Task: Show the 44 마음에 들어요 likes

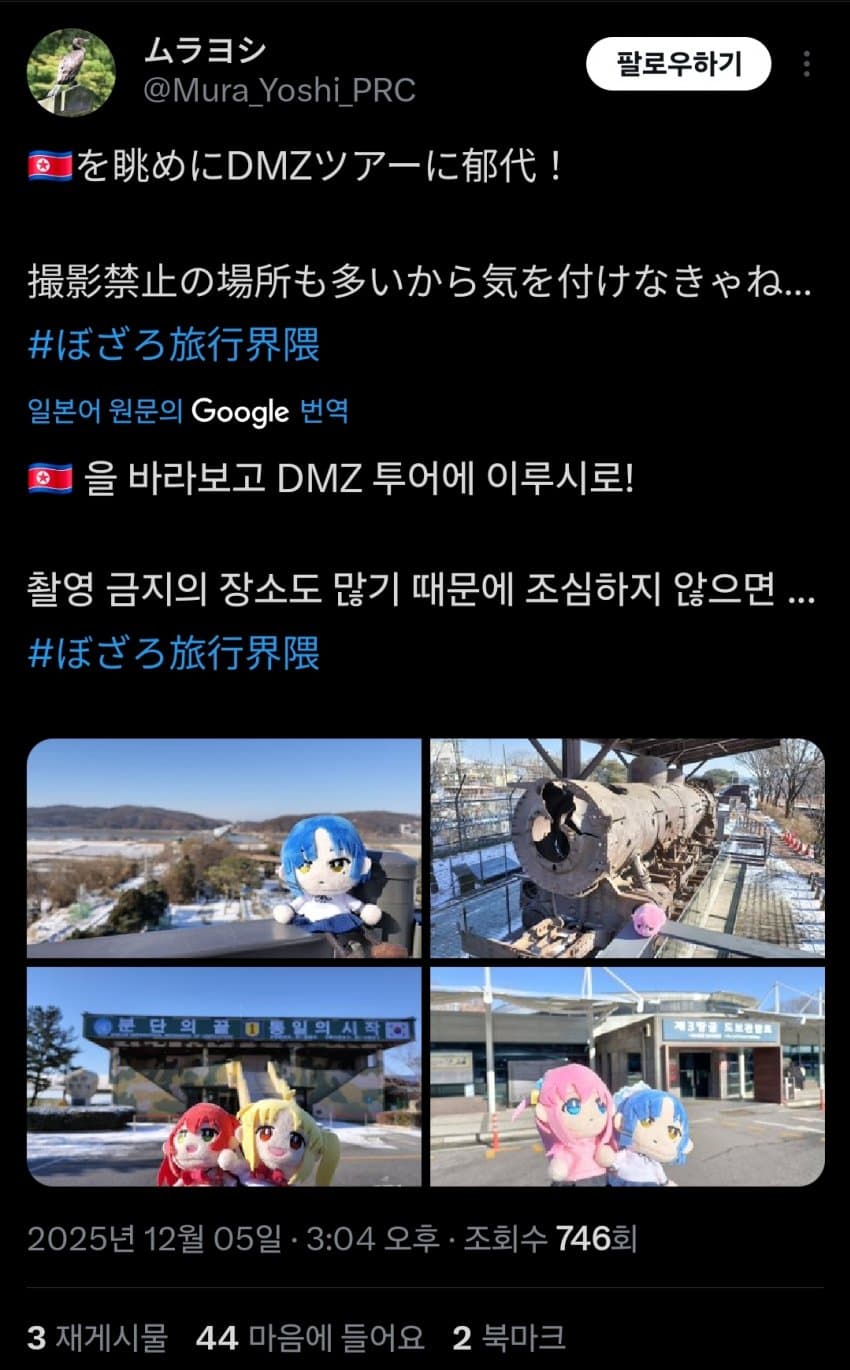Action: tap(310, 1337)
